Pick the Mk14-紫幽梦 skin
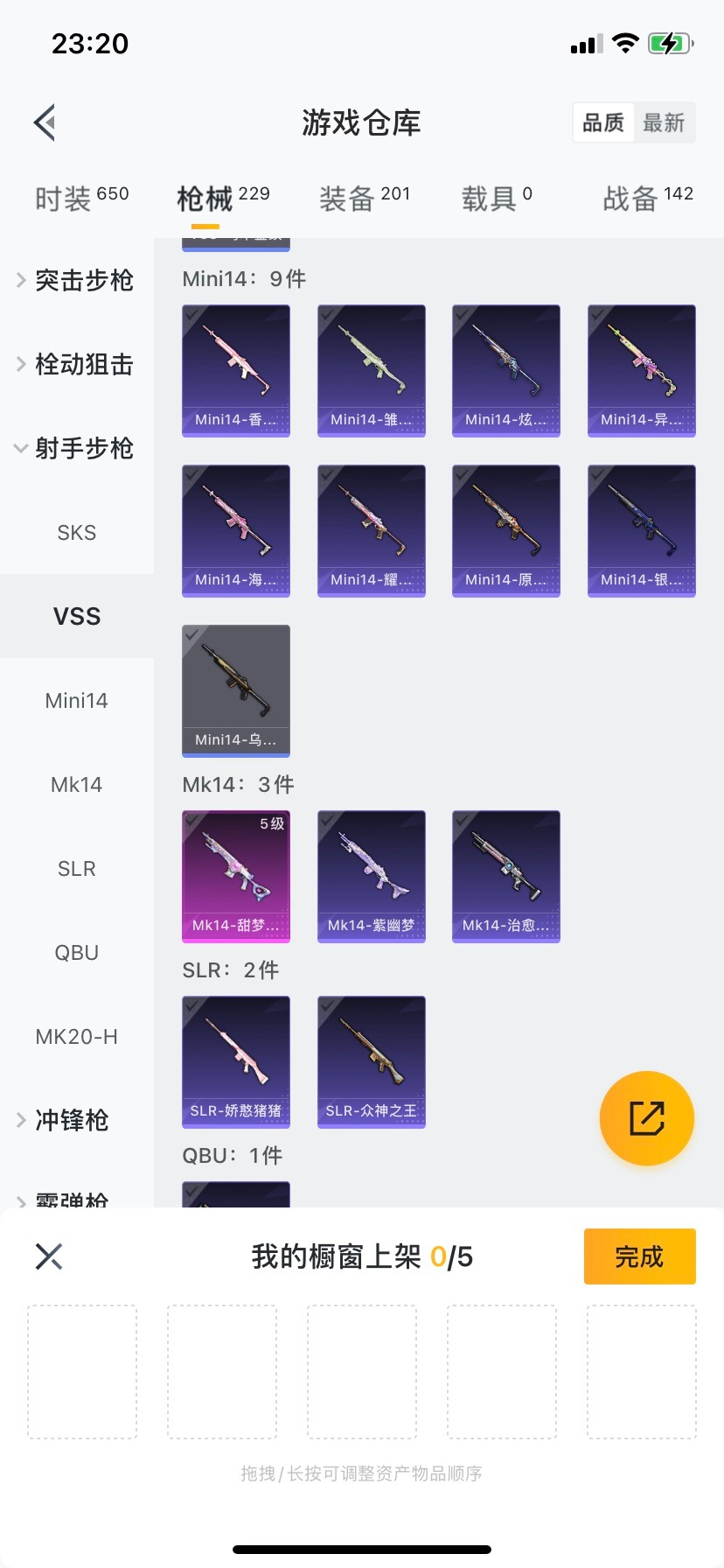This screenshot has width=724, height=1568. pyautogui.click(x=372, y=876)
